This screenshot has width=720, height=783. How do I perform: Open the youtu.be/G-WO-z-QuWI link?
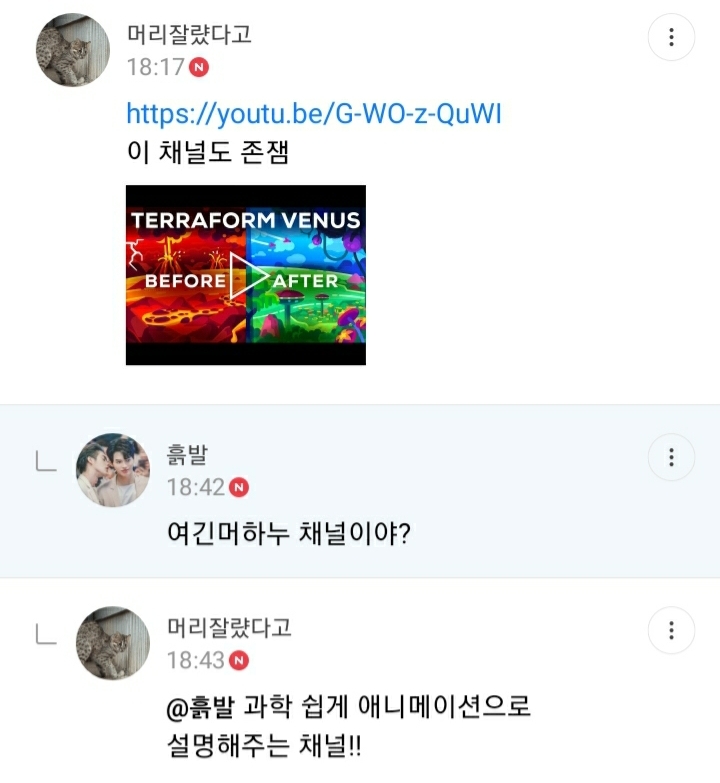click(314, 114)
